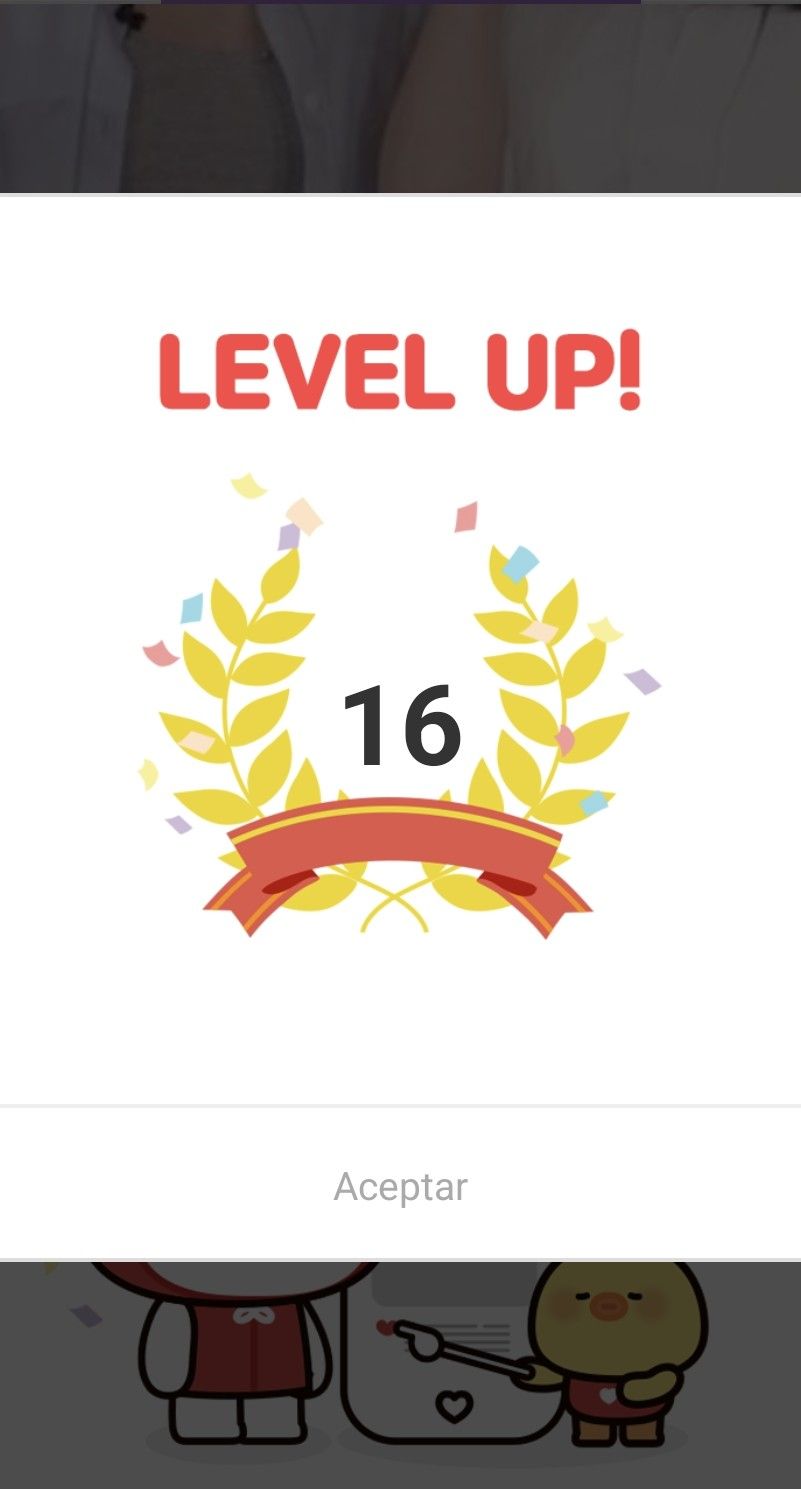Tap Aceptar to dismiss level up dialog

click(x=400, y=1186)
